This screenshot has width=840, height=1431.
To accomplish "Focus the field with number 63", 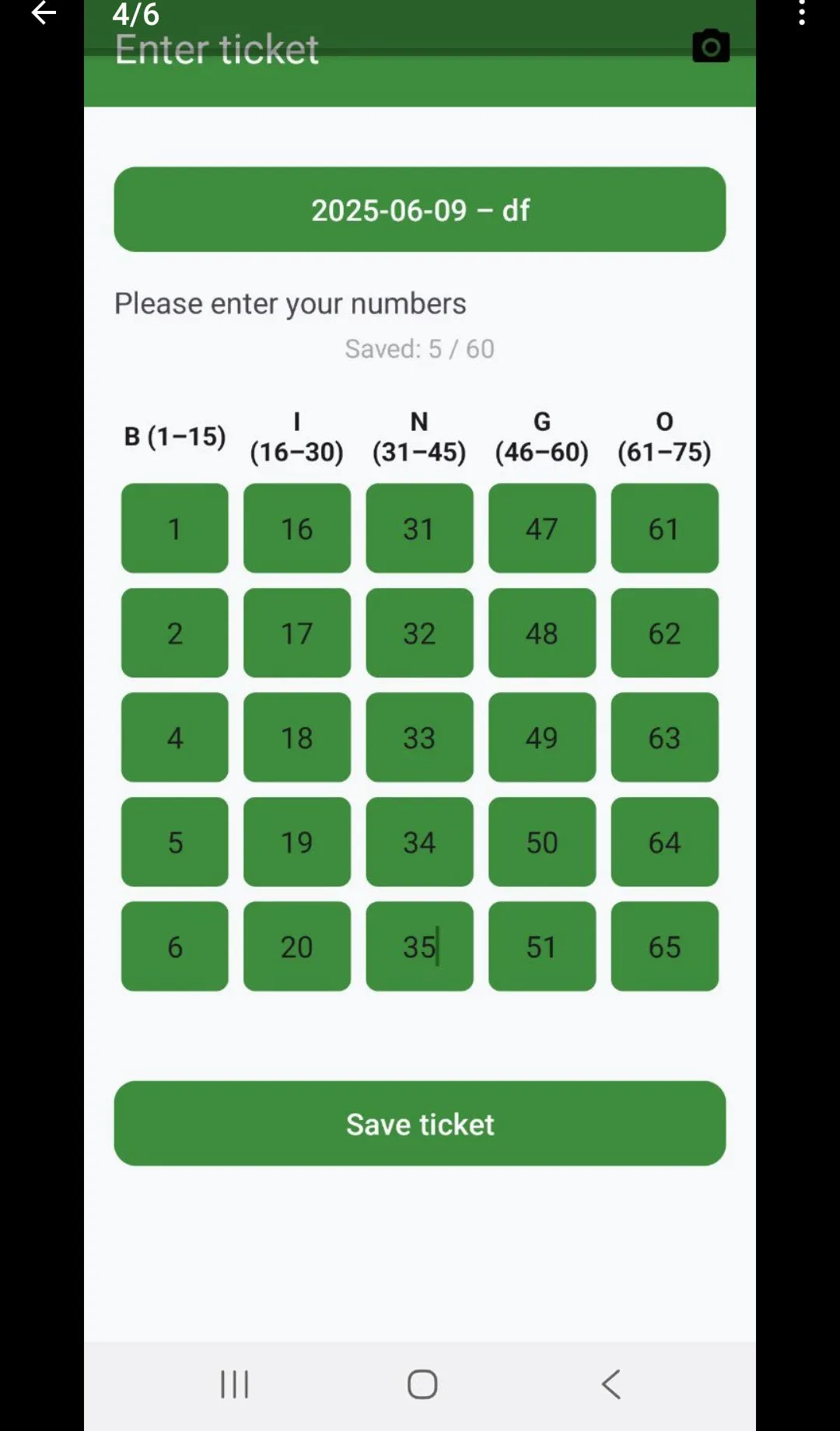I will (x=665, y=737).
